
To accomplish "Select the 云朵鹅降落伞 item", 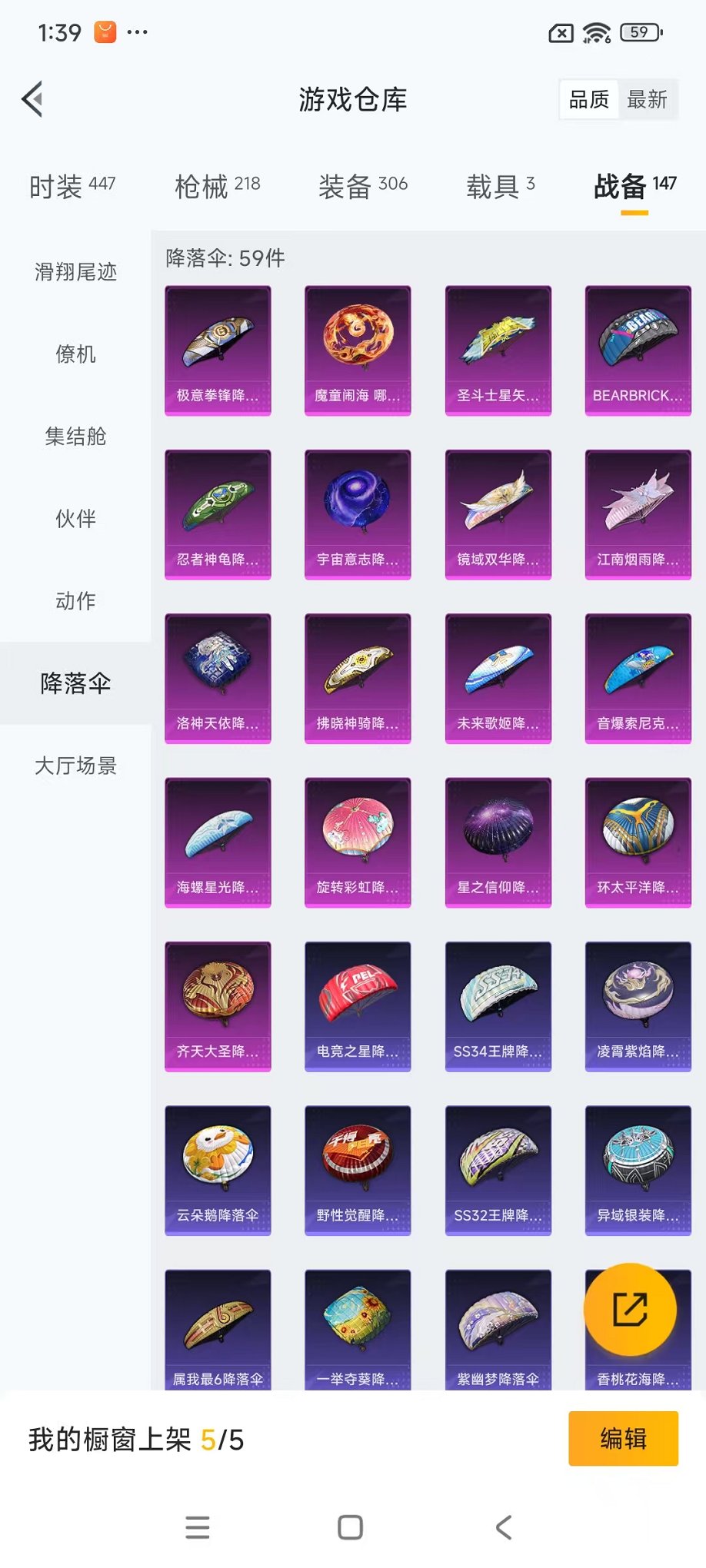I will click(x=218, y=1168).
